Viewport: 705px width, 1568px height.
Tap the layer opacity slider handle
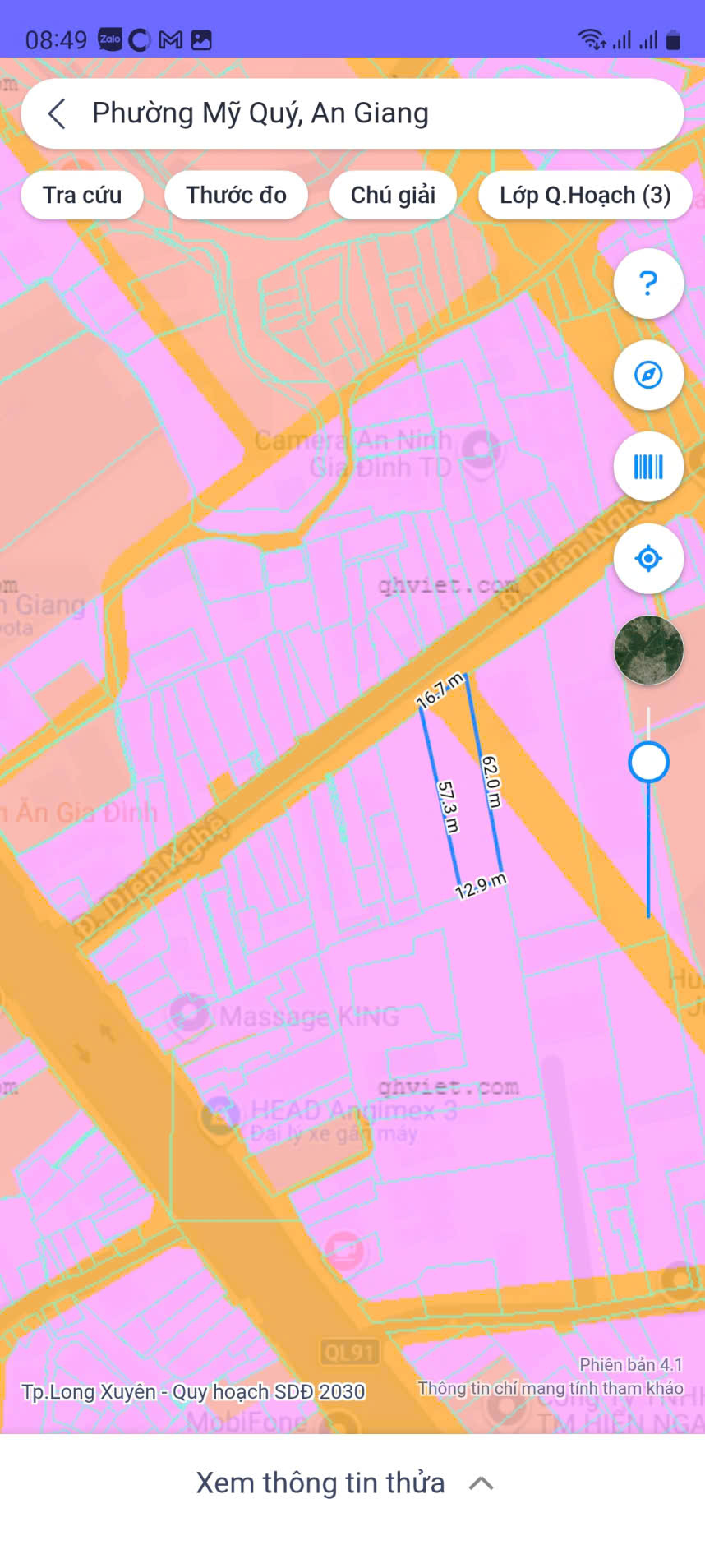tap(648, 763)
